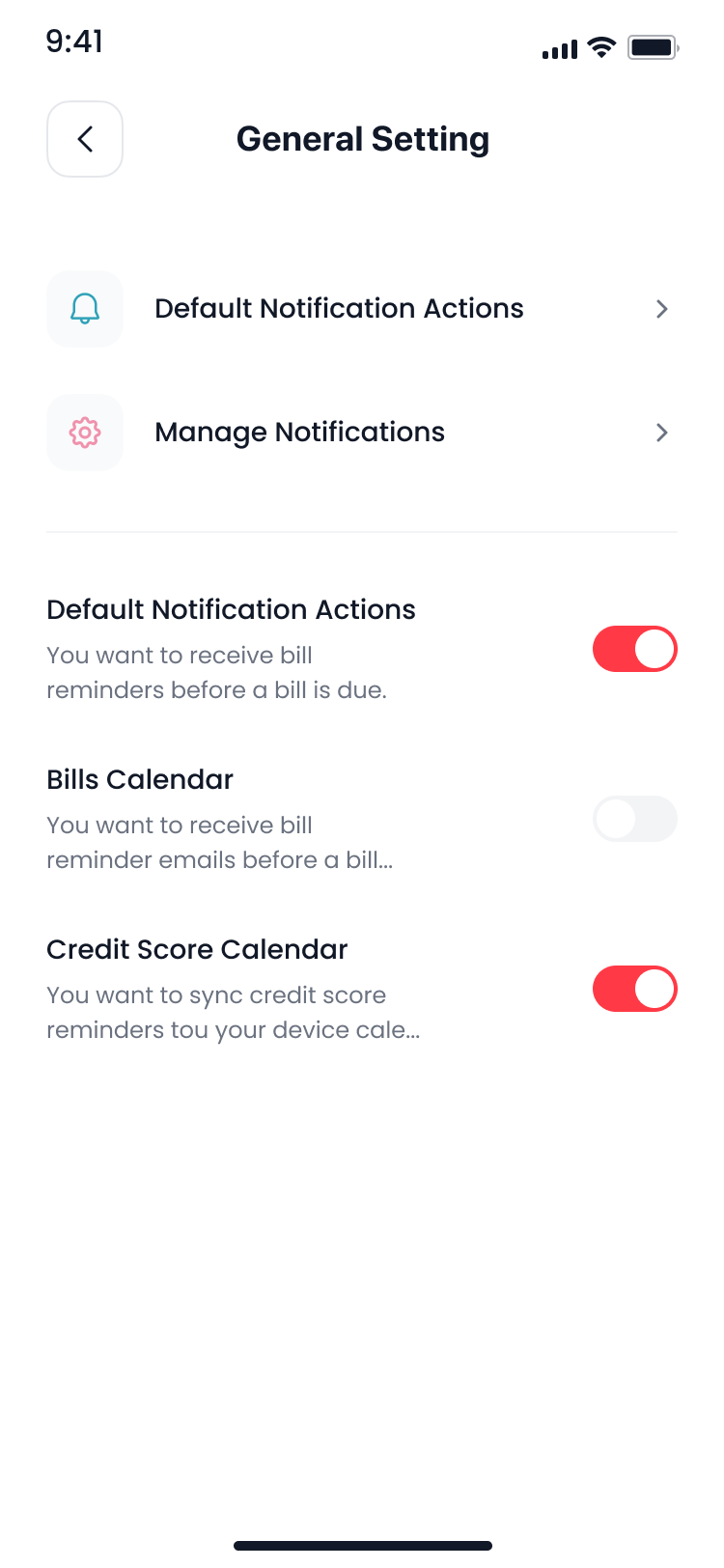
Task: Tap the bell icon's rounded background tile
Action: coord(85,309)
